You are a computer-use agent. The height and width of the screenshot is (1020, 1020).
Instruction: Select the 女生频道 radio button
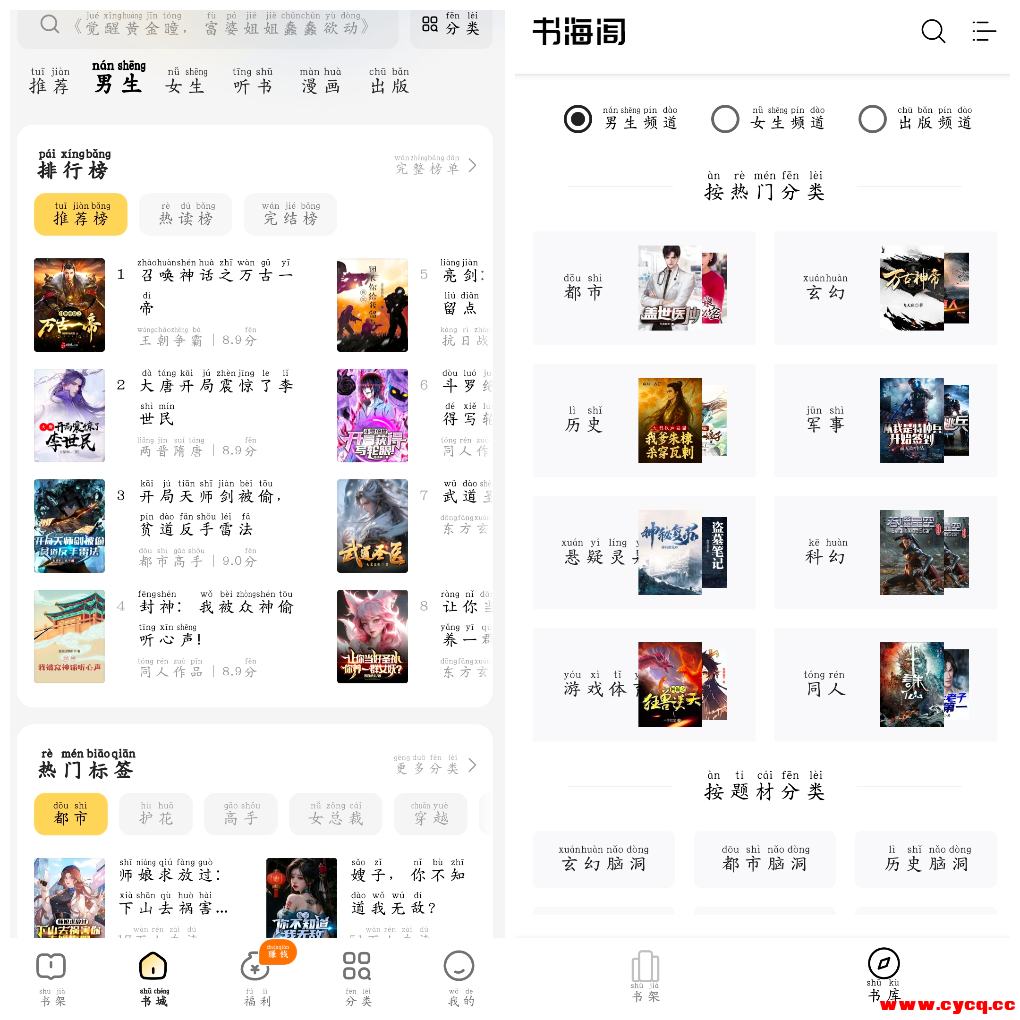click(725, 119)
